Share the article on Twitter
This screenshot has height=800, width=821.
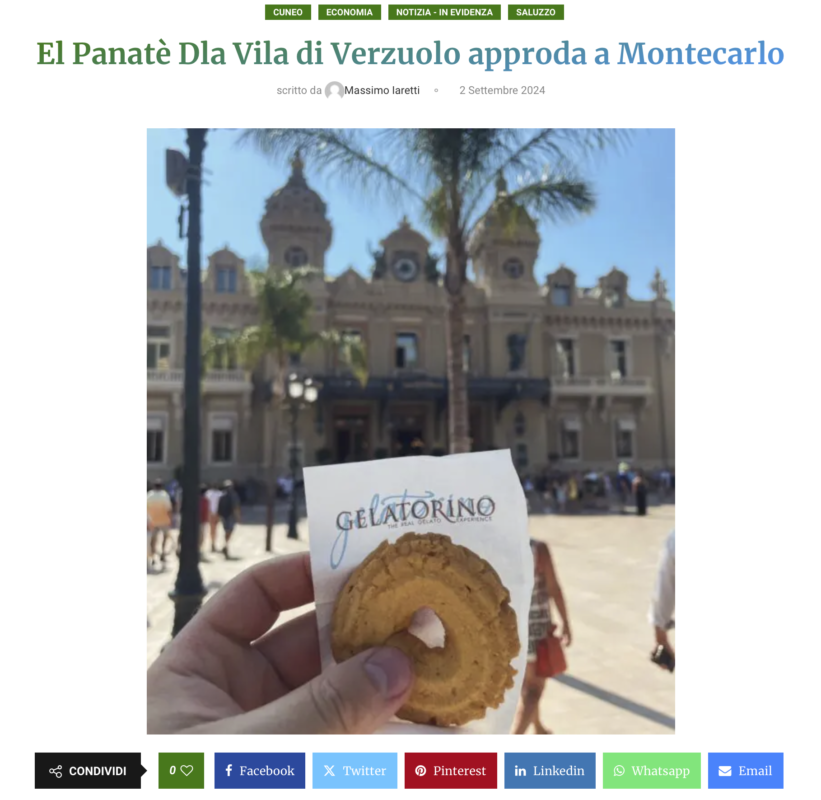[354, 771]
